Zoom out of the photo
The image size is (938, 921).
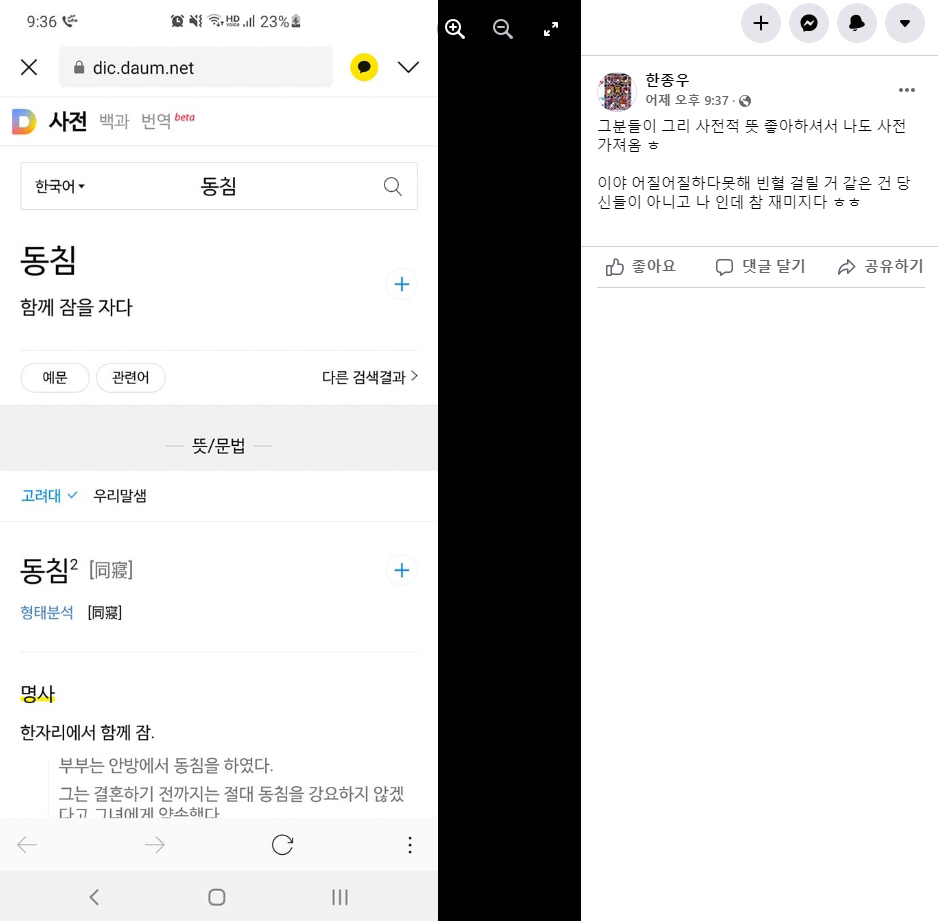[503, 30]
